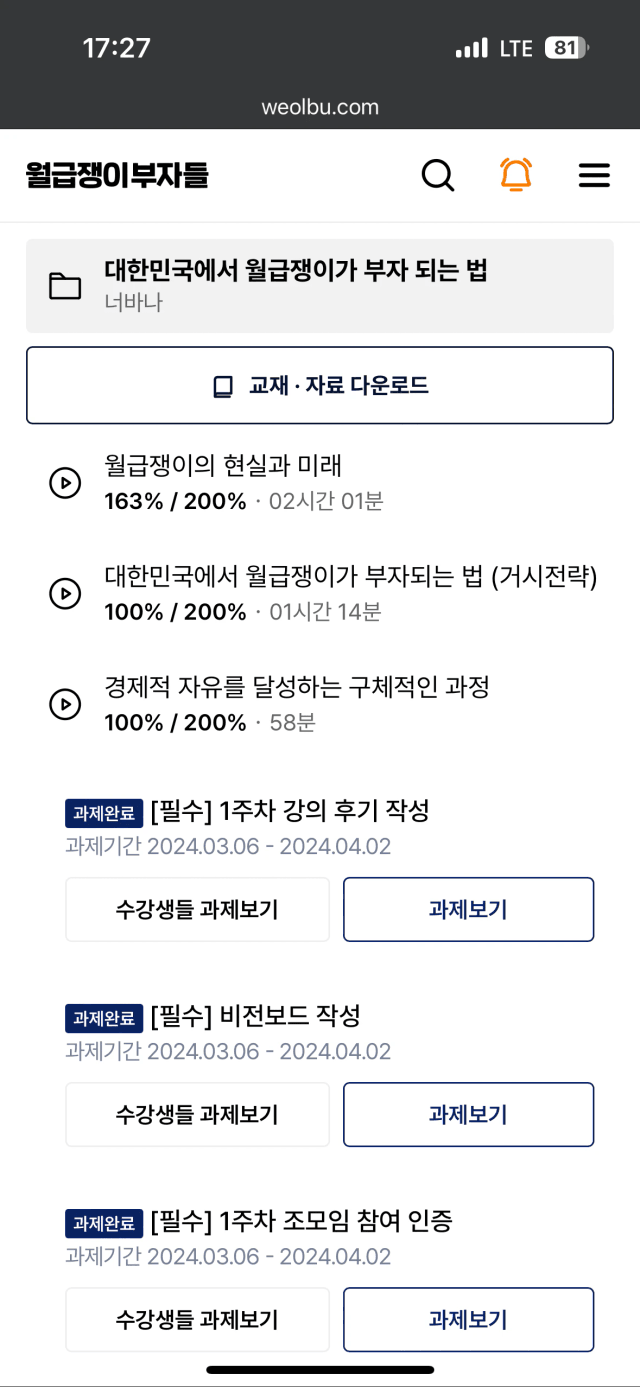Screen dimensions: 640x1387
Task: Tap 교재 · 자료 다운로드 button
Action: (x=320, y=386)
